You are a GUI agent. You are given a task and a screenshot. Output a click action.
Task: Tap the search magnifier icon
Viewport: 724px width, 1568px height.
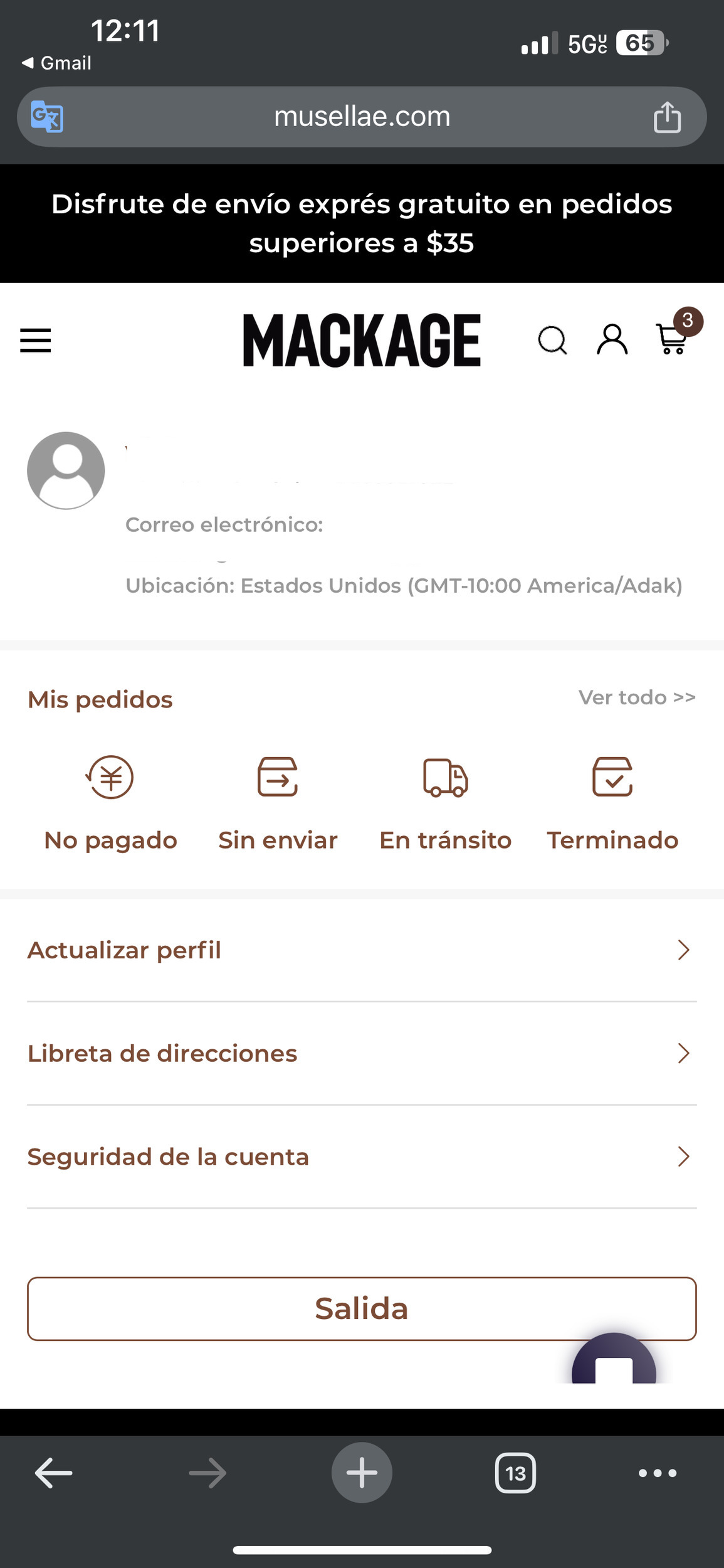(x=552, y=341)
